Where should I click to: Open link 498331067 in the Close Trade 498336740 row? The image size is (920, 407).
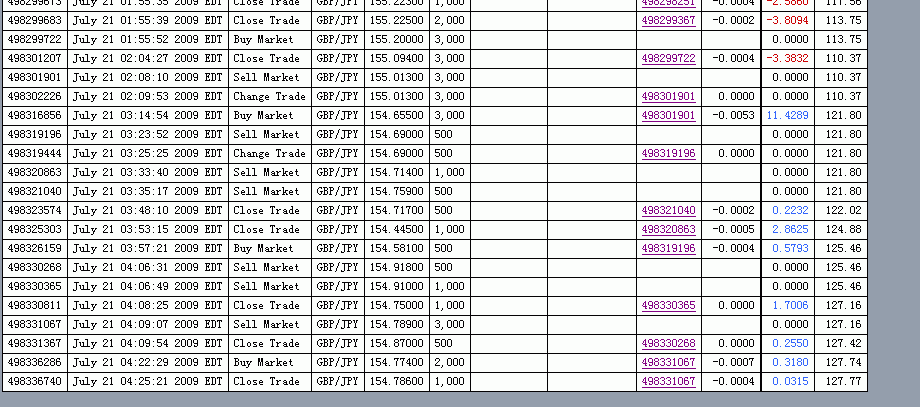coord(668,381)
